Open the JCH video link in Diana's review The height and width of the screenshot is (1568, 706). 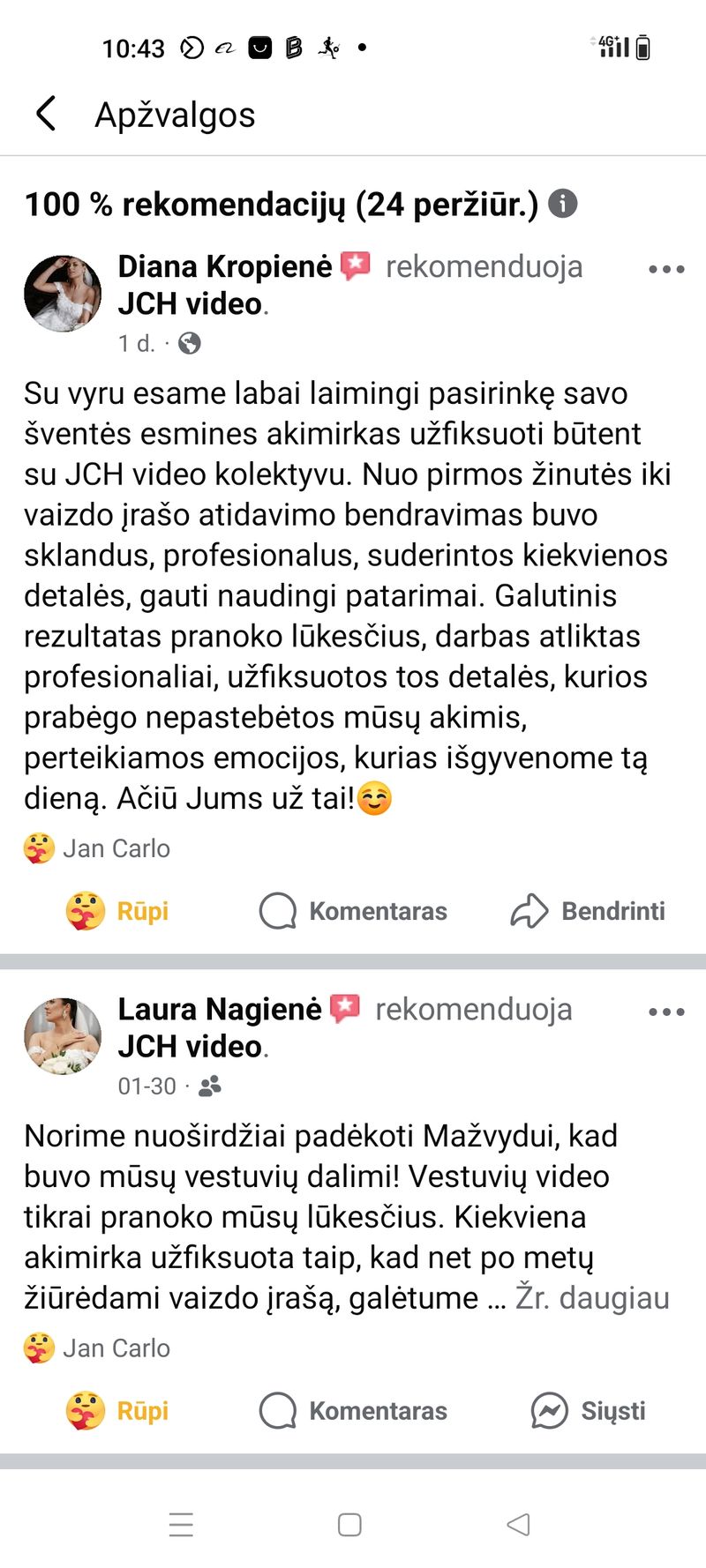[190, 304]
